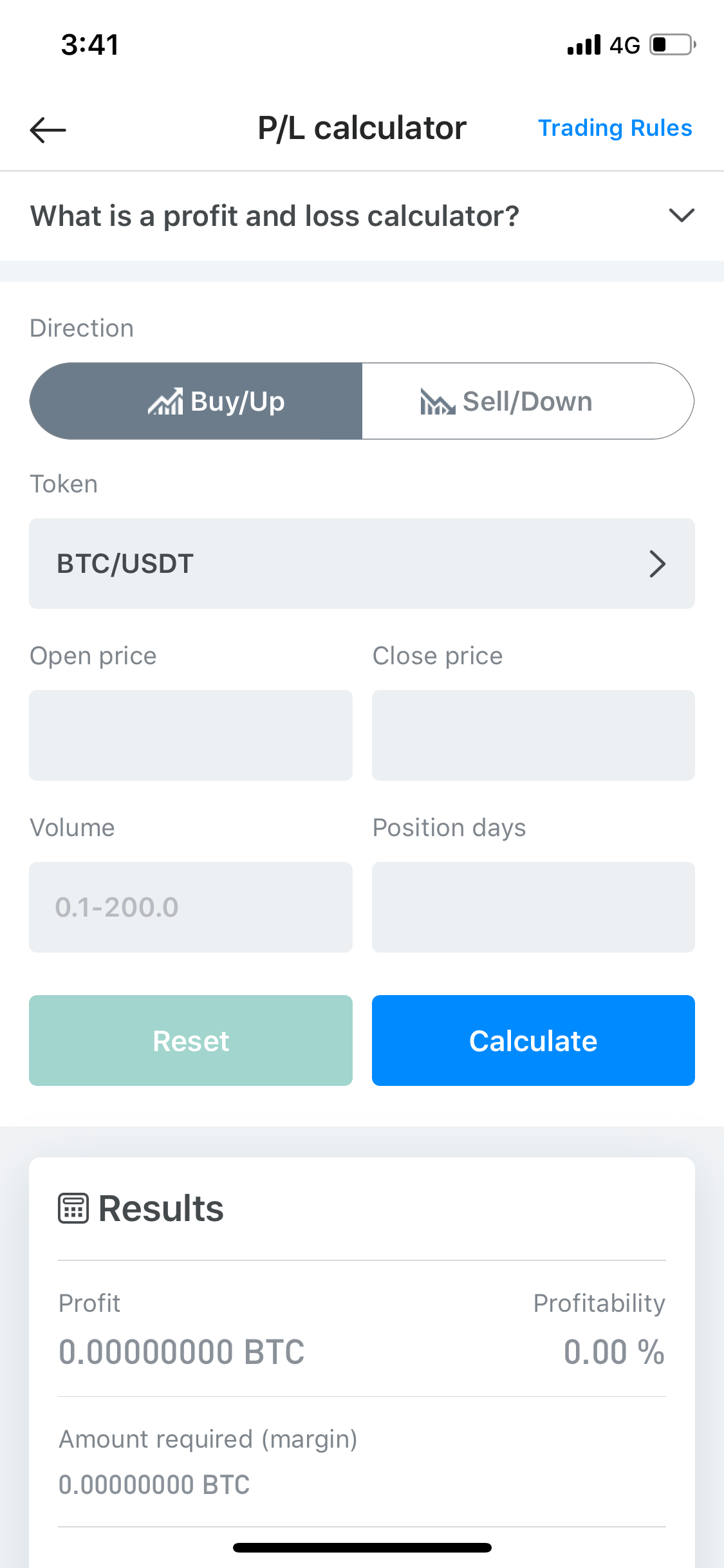Open the BTC/USDT token selector
The image size is (724, 1568).
362,563
